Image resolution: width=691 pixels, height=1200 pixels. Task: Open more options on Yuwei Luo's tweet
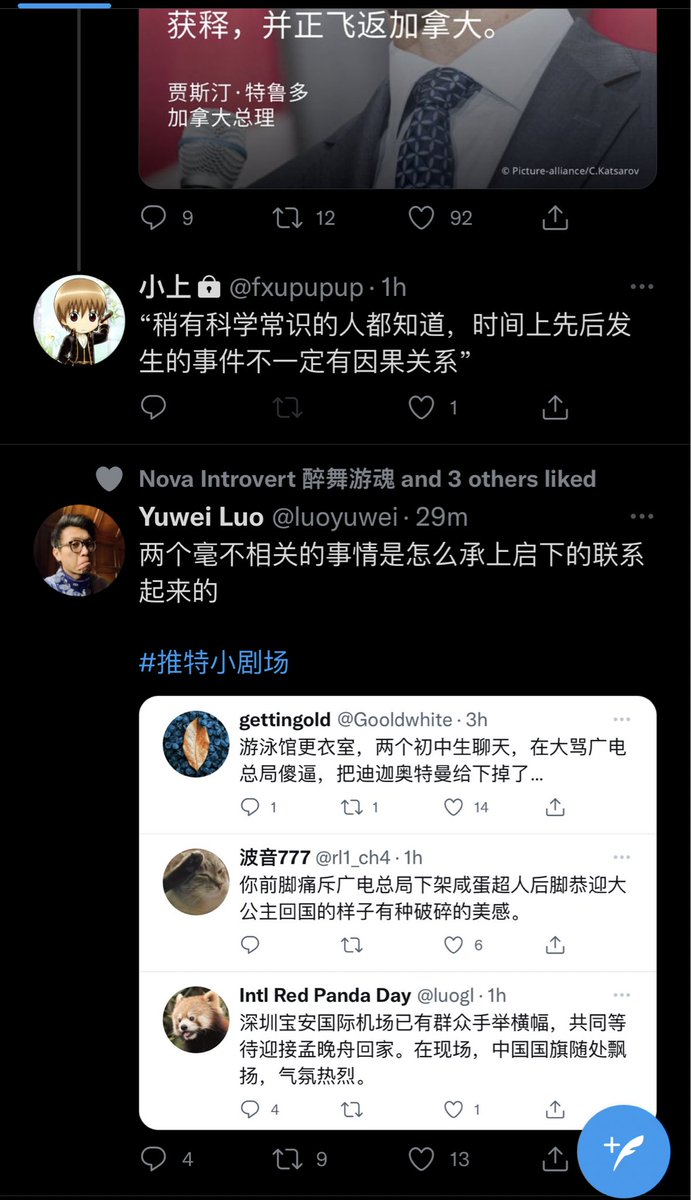coord(641,517)
